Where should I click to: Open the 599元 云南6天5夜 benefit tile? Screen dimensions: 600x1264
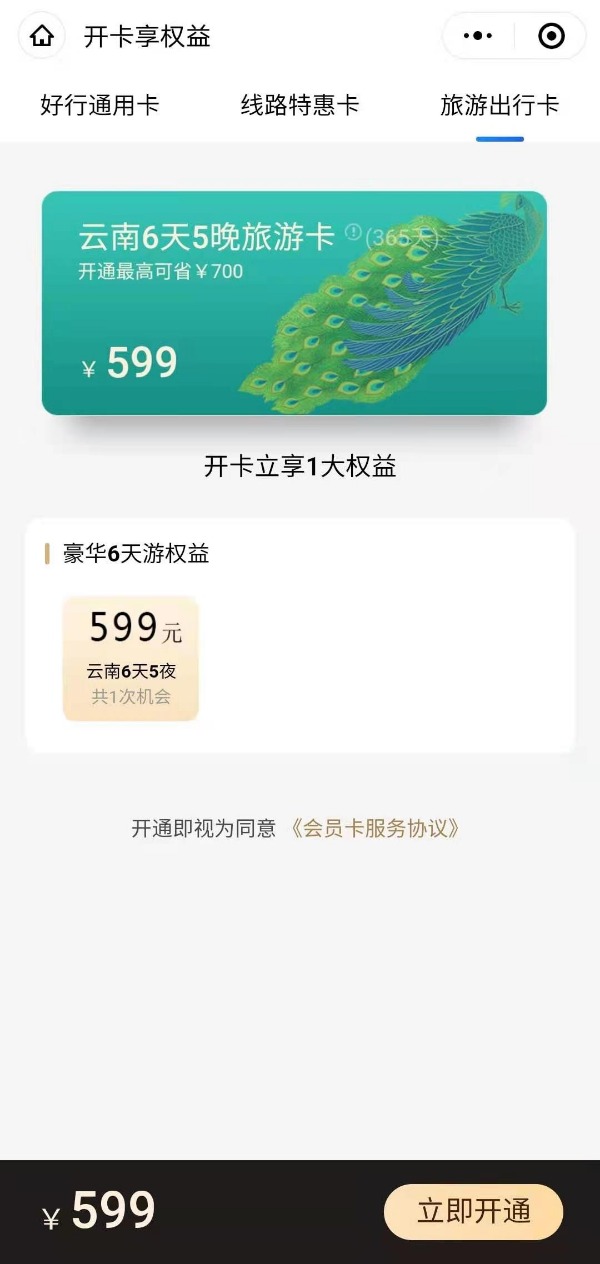pos(131,658)
